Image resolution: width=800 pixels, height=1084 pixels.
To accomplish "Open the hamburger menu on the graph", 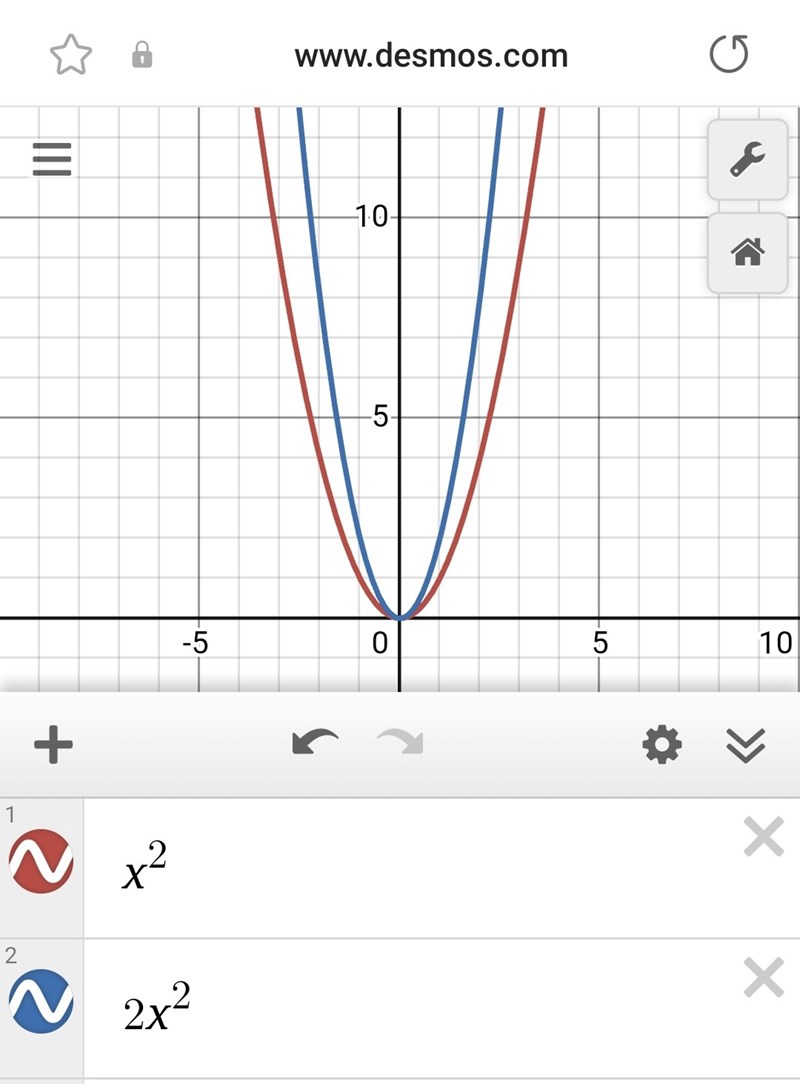I will 52,159.
